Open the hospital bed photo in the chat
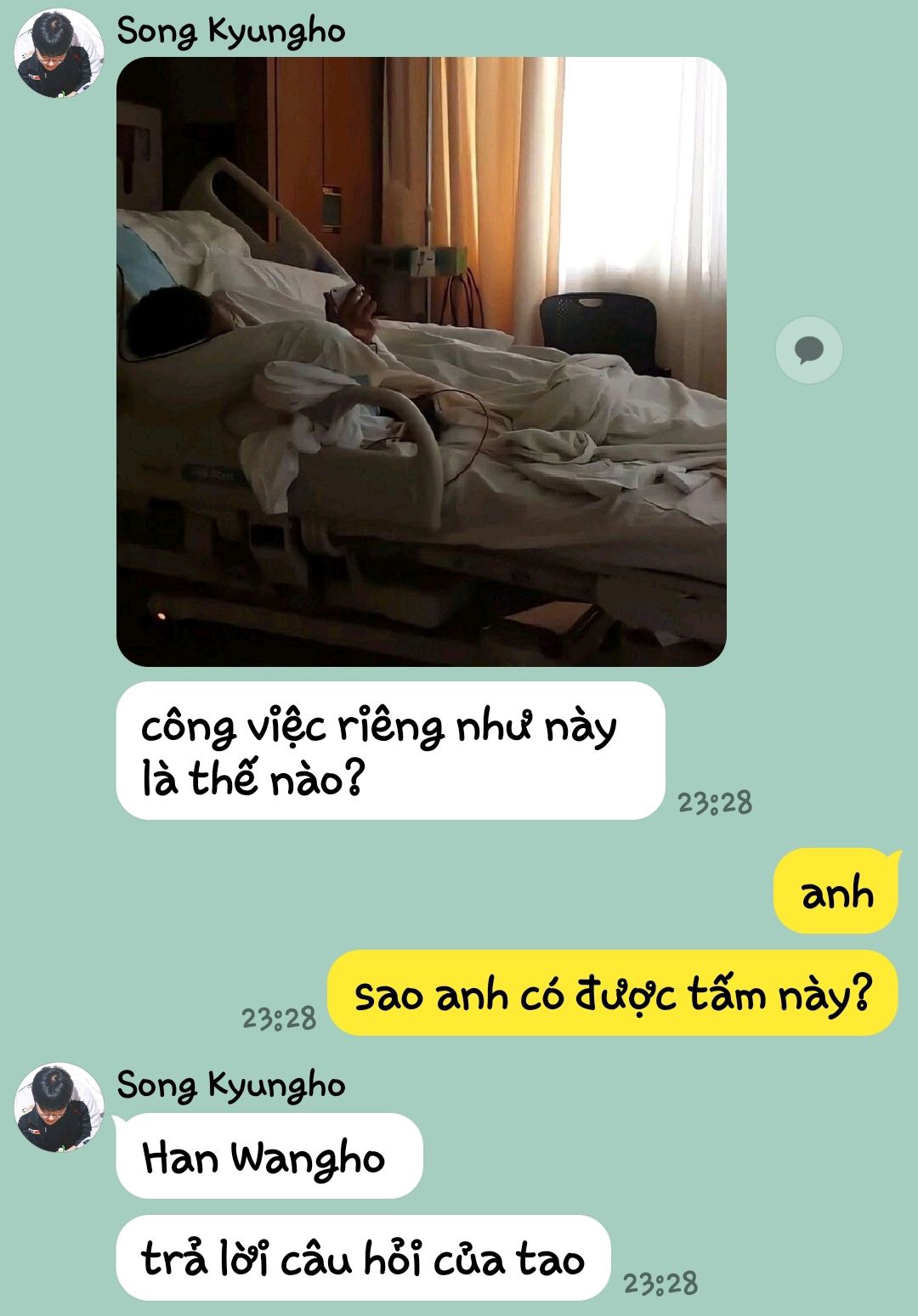This screenshot has width=918, height=1316. [421, 361]
